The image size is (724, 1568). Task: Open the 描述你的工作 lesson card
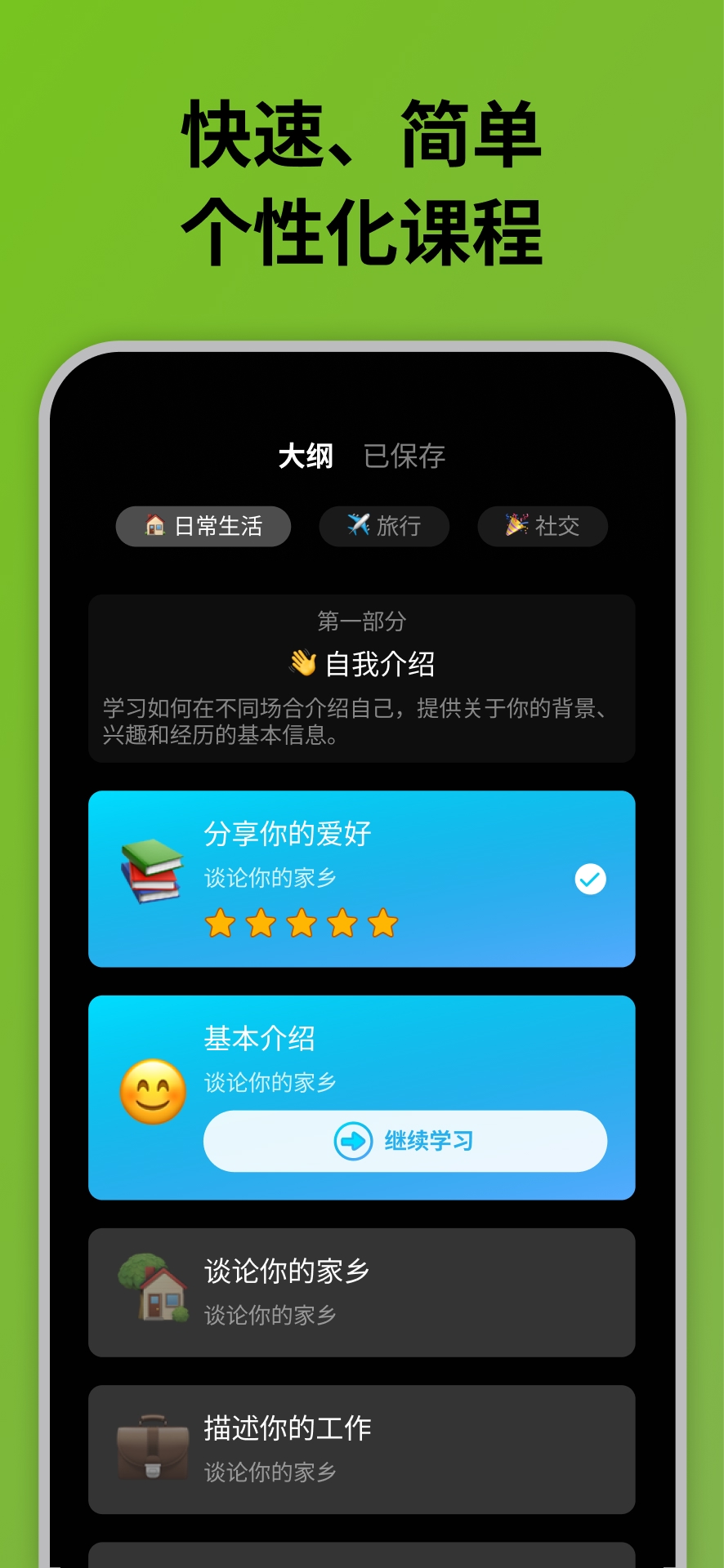coord(362,1450)
